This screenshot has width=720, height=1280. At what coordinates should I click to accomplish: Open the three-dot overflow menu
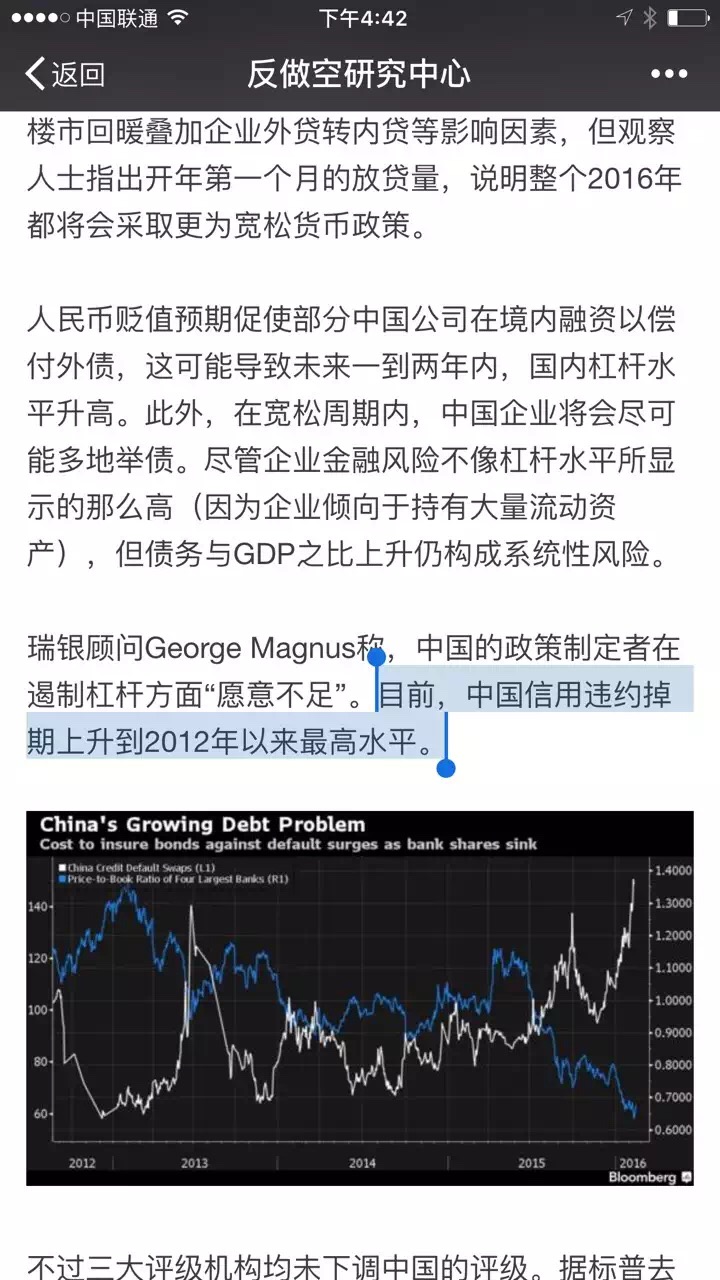click(669, 73)
